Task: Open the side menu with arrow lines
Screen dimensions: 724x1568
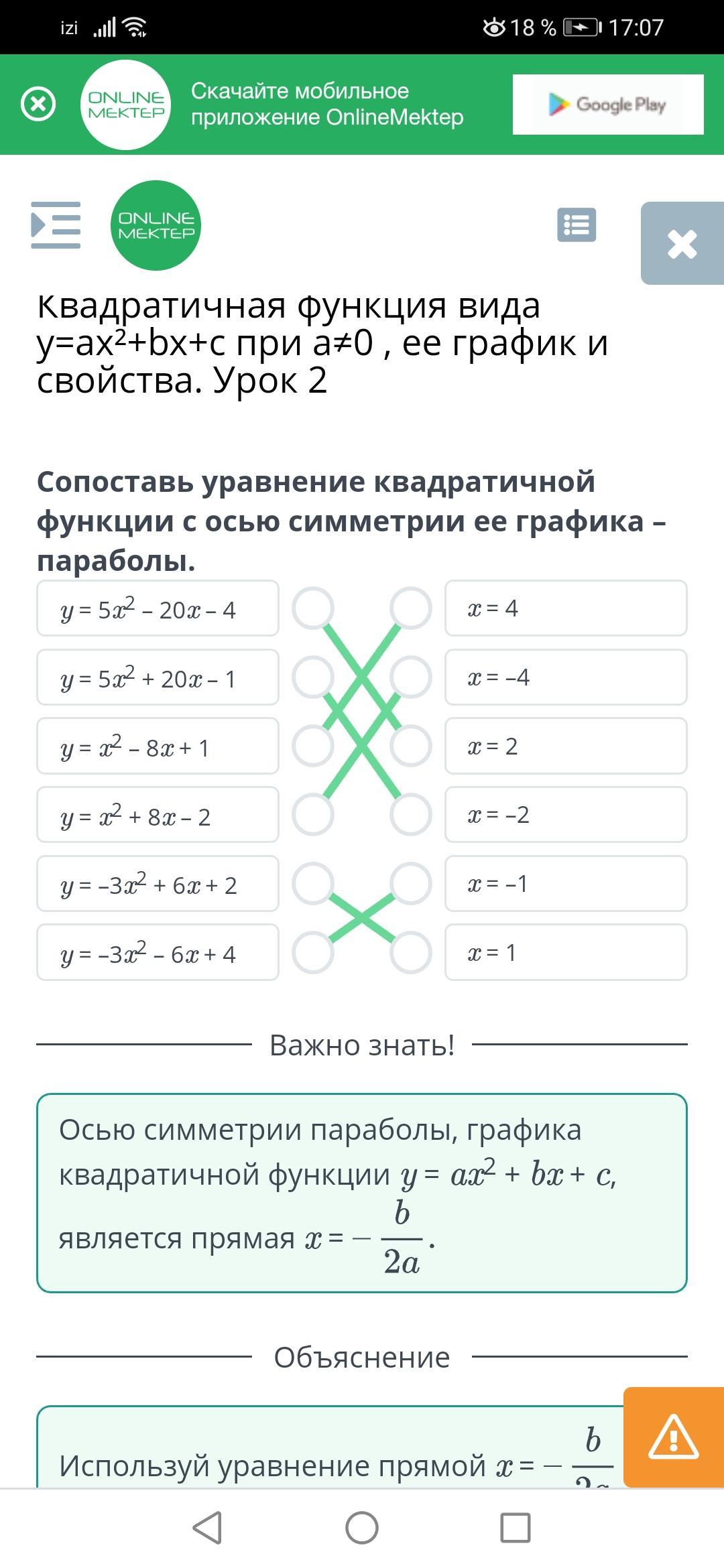Action: [56, 225]
